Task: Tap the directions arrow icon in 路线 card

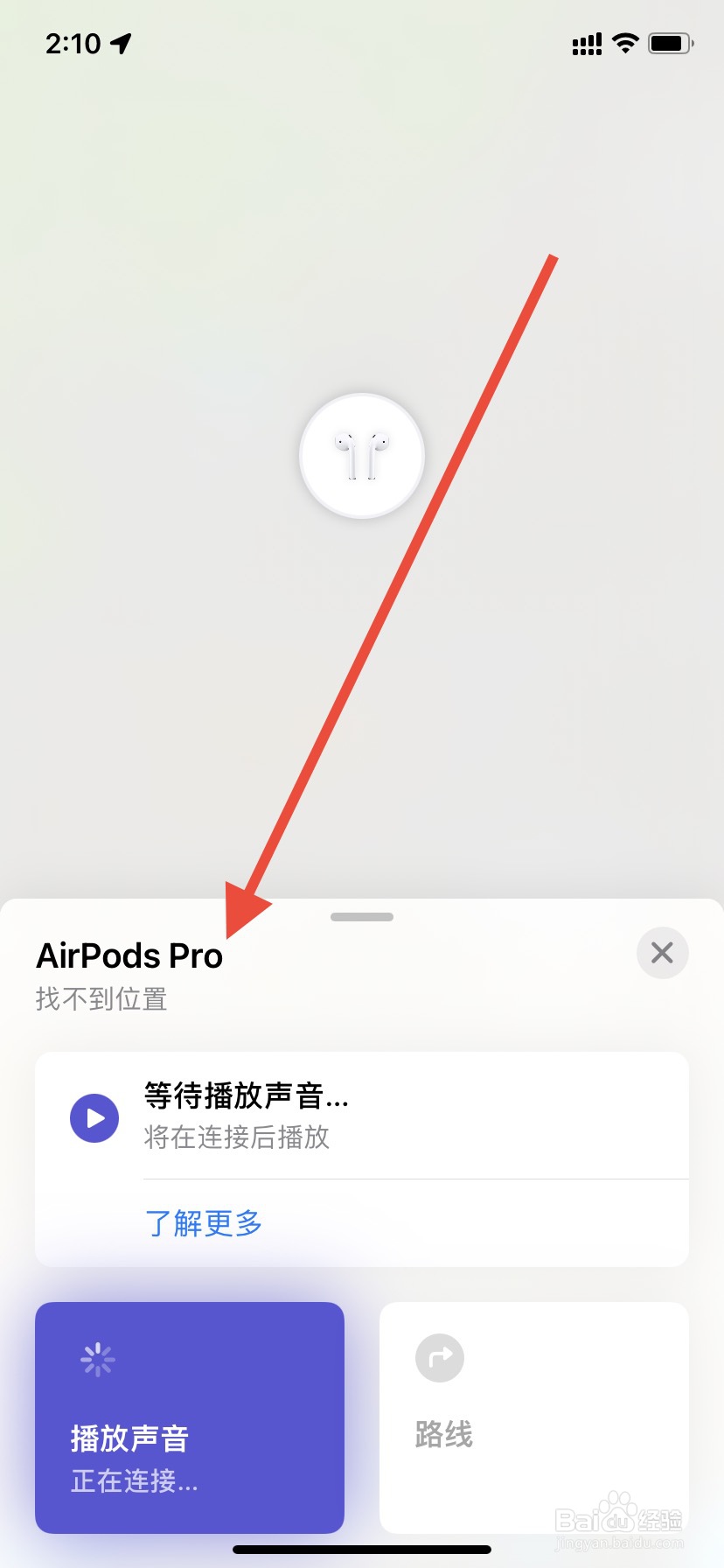Action: (x=439, y=1358)
